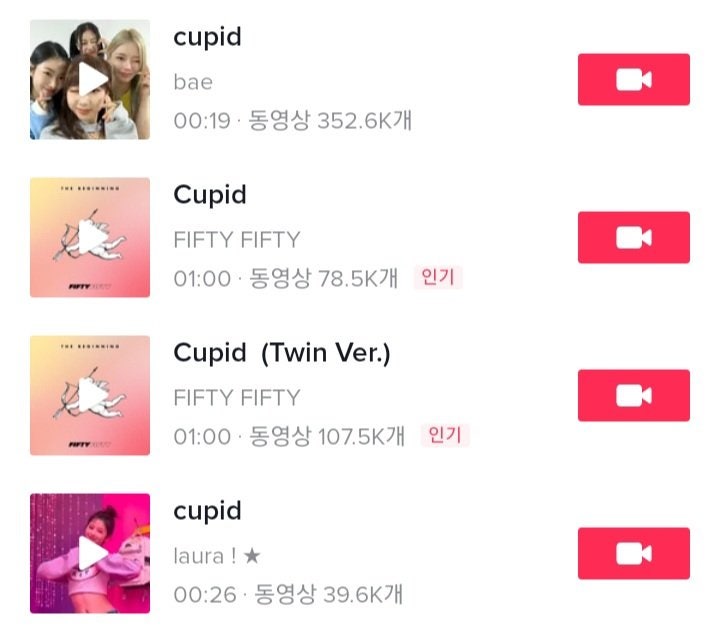Open the 39.6K-video cupid sound by laura
Image resolution: width=720 pixels, height=631 pixels.
pyautogui.click(x=207, y=512)
